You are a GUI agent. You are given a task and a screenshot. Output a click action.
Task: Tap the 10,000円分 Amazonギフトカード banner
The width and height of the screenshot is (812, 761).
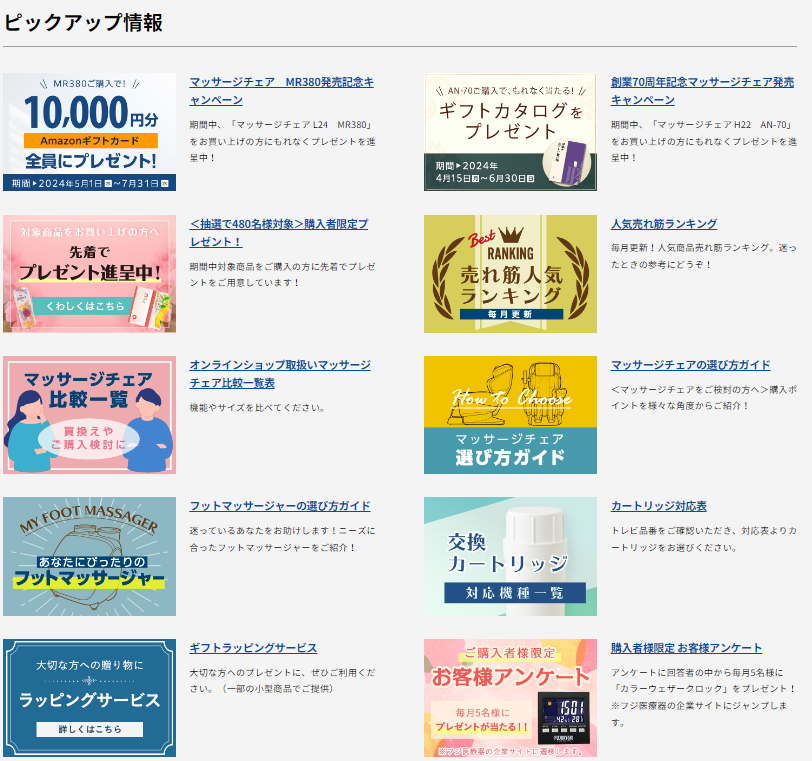(89, 132)
